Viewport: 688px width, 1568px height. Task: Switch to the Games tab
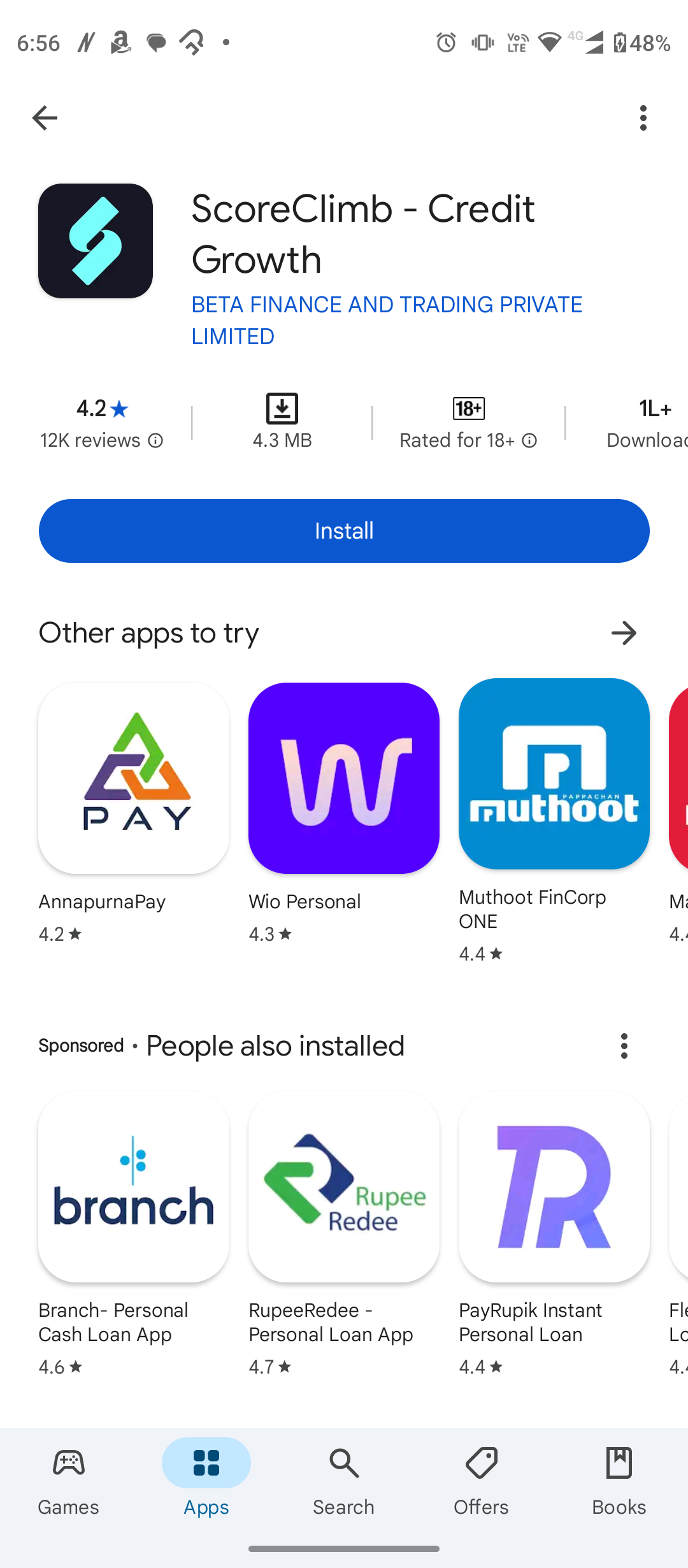click(x=69, y=1480)
